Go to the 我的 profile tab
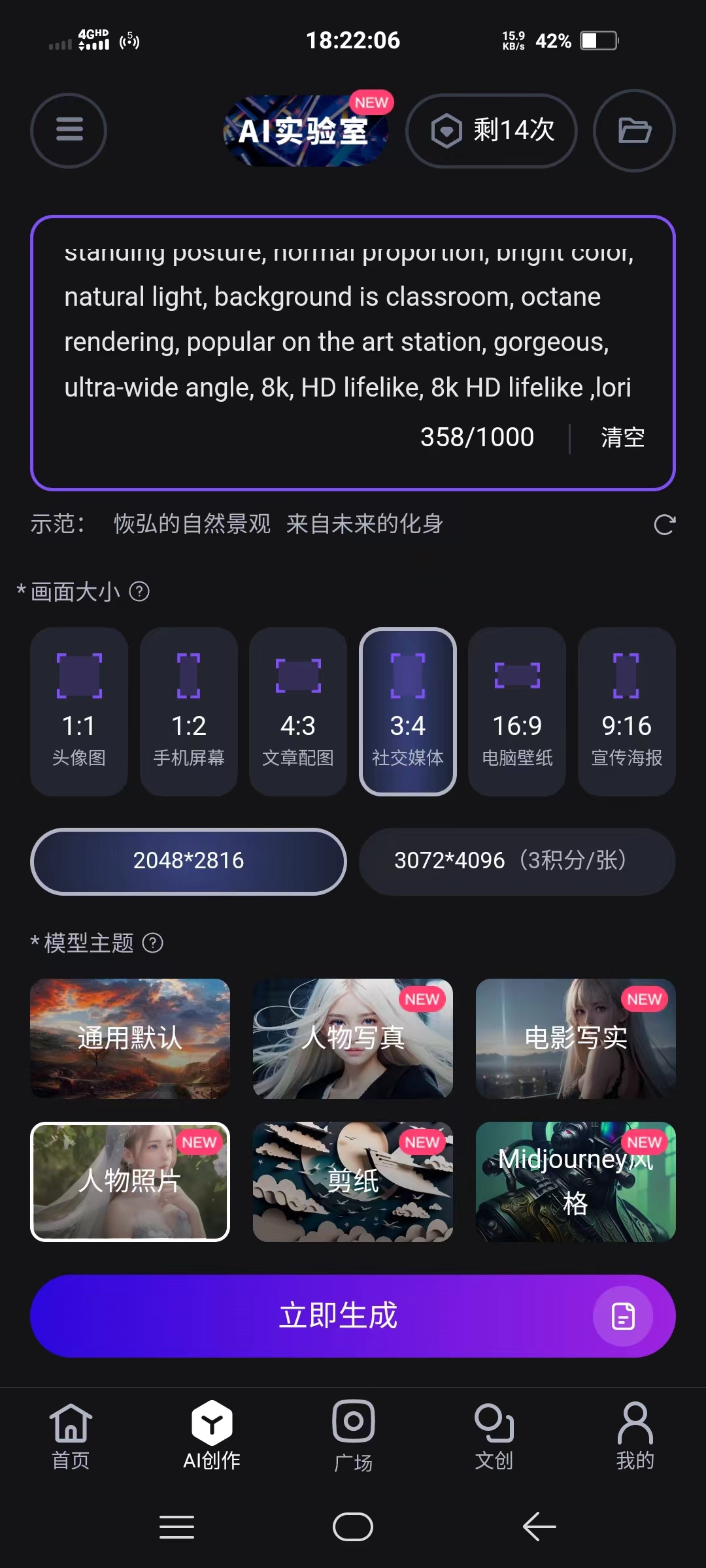Image resolution: width=706 pixels, height=1568 pixels. (635, 1435)
